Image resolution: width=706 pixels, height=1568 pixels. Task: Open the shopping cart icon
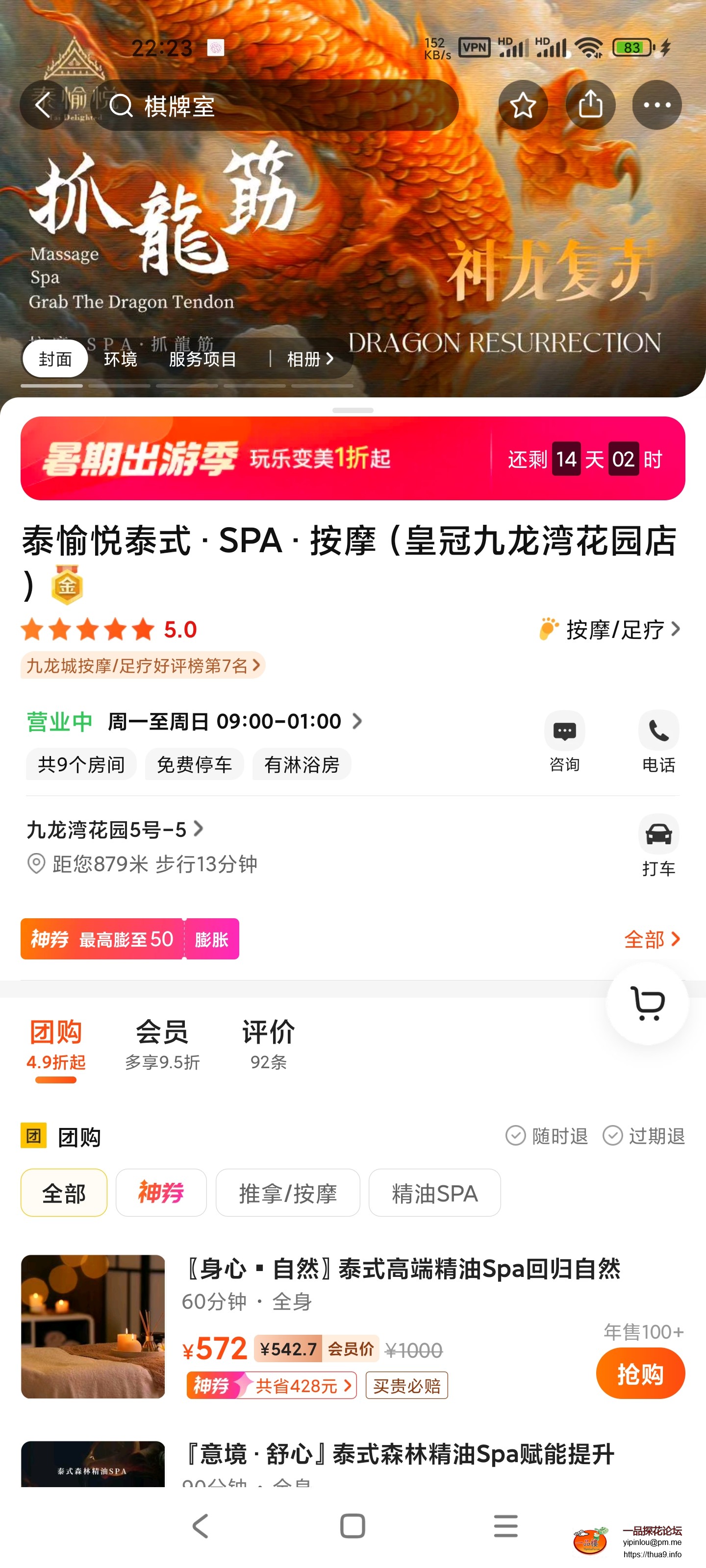click(x=647, y=1004)
